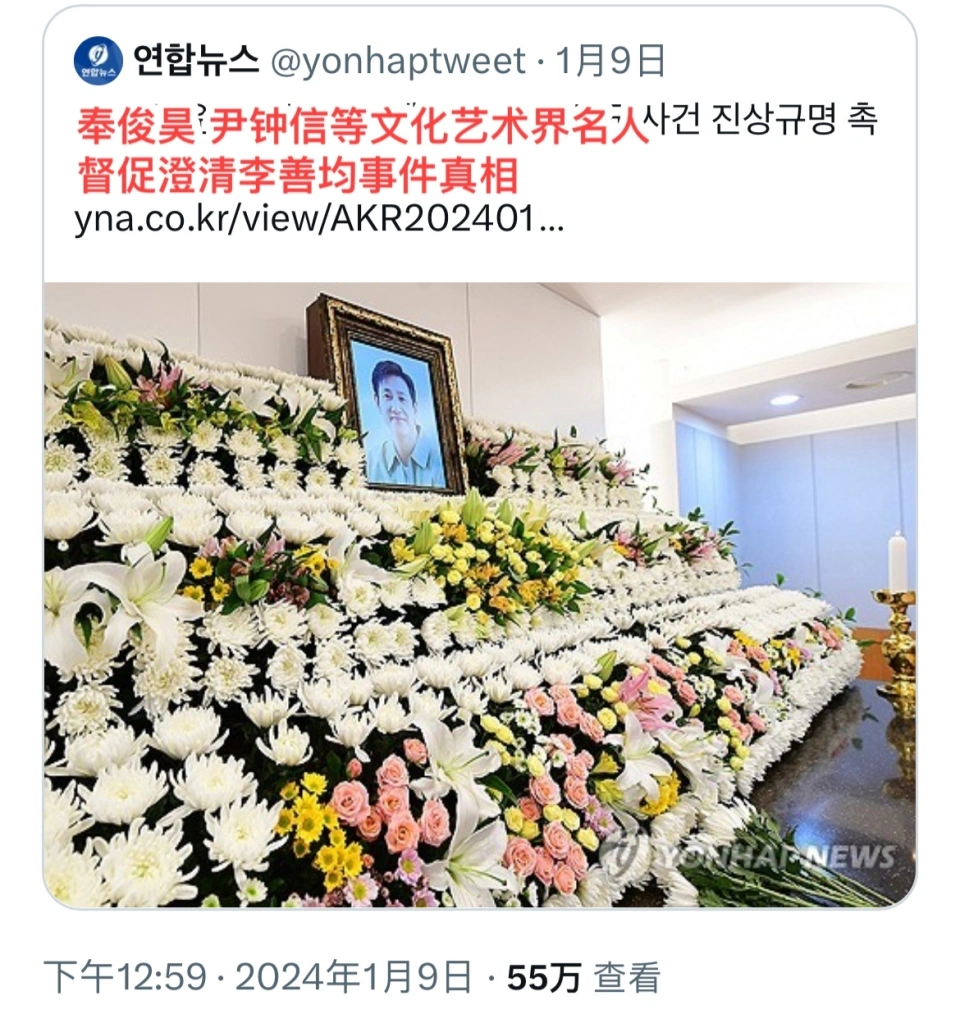View the quoted tweet's photo full screen
The height and width of the screenshot is (1014, 960).
tap(479, 594)
